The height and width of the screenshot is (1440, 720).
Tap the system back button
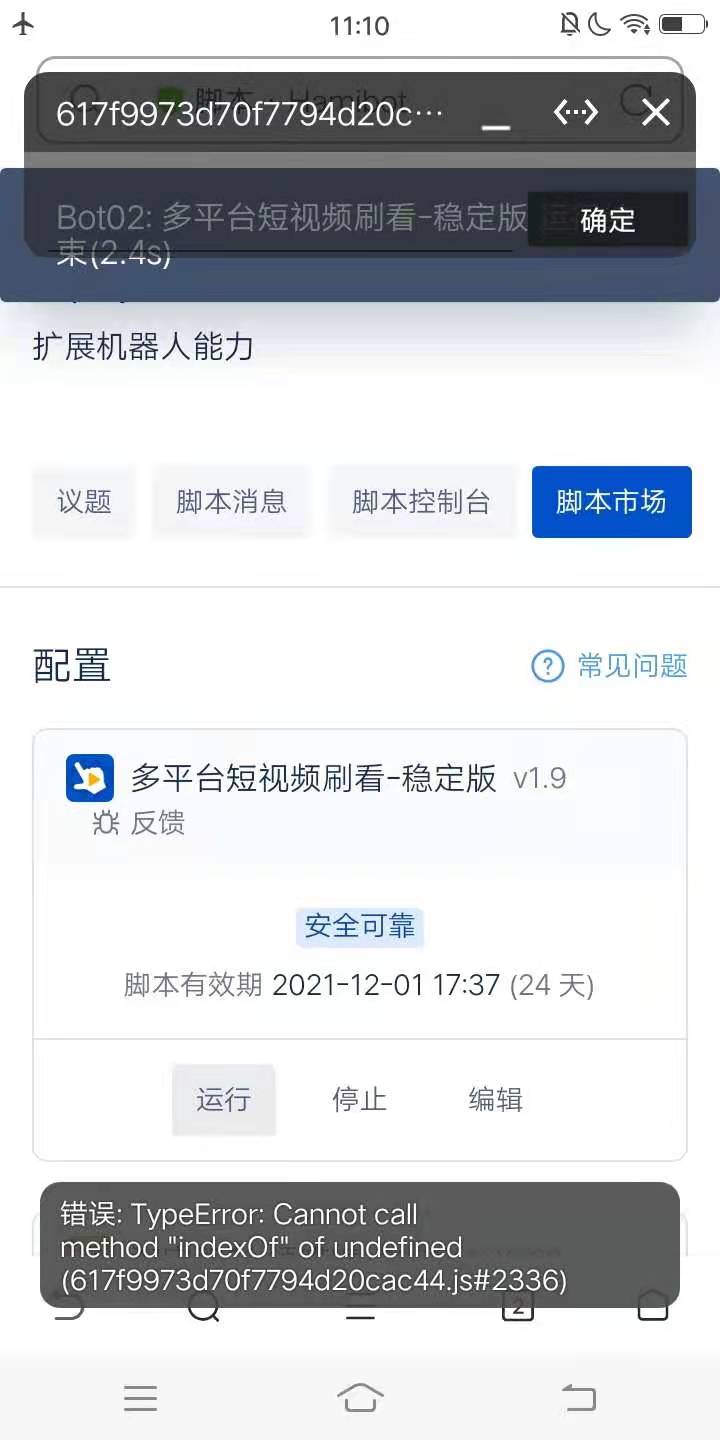click(x=578, y=1397)
